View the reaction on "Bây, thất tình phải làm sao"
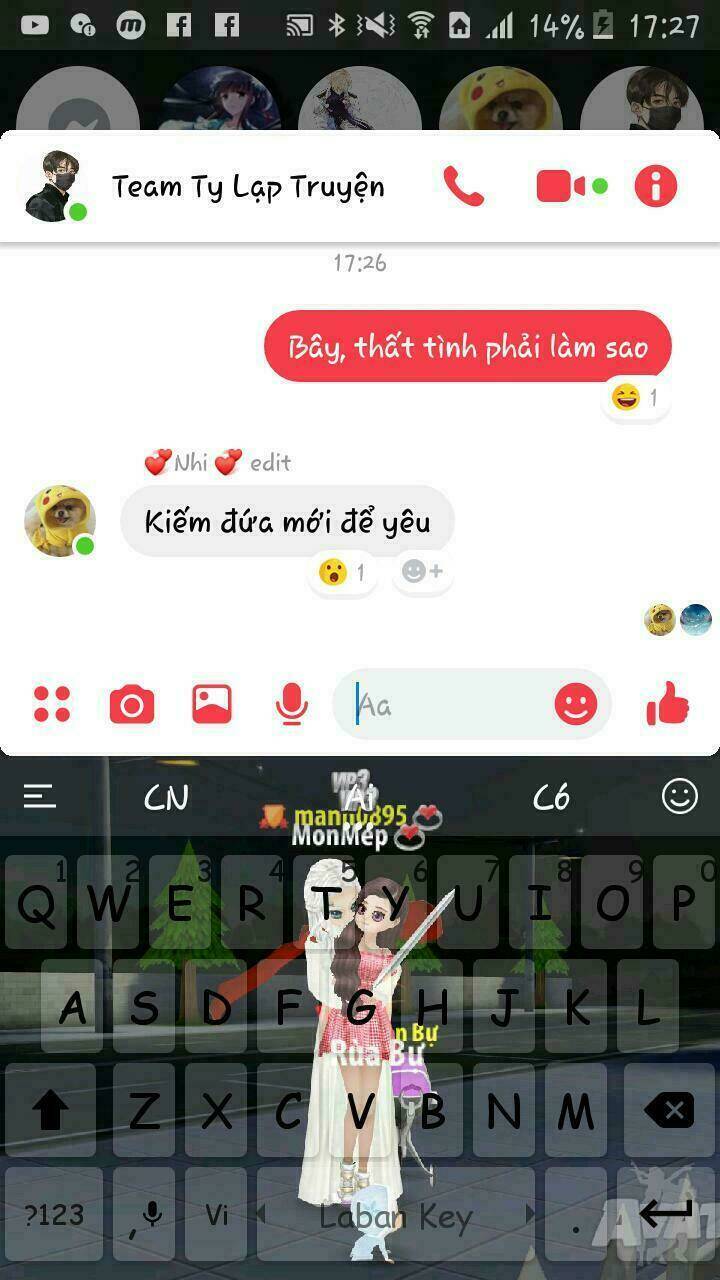The width and height of the screenshot is (720, 1280). 635,398
